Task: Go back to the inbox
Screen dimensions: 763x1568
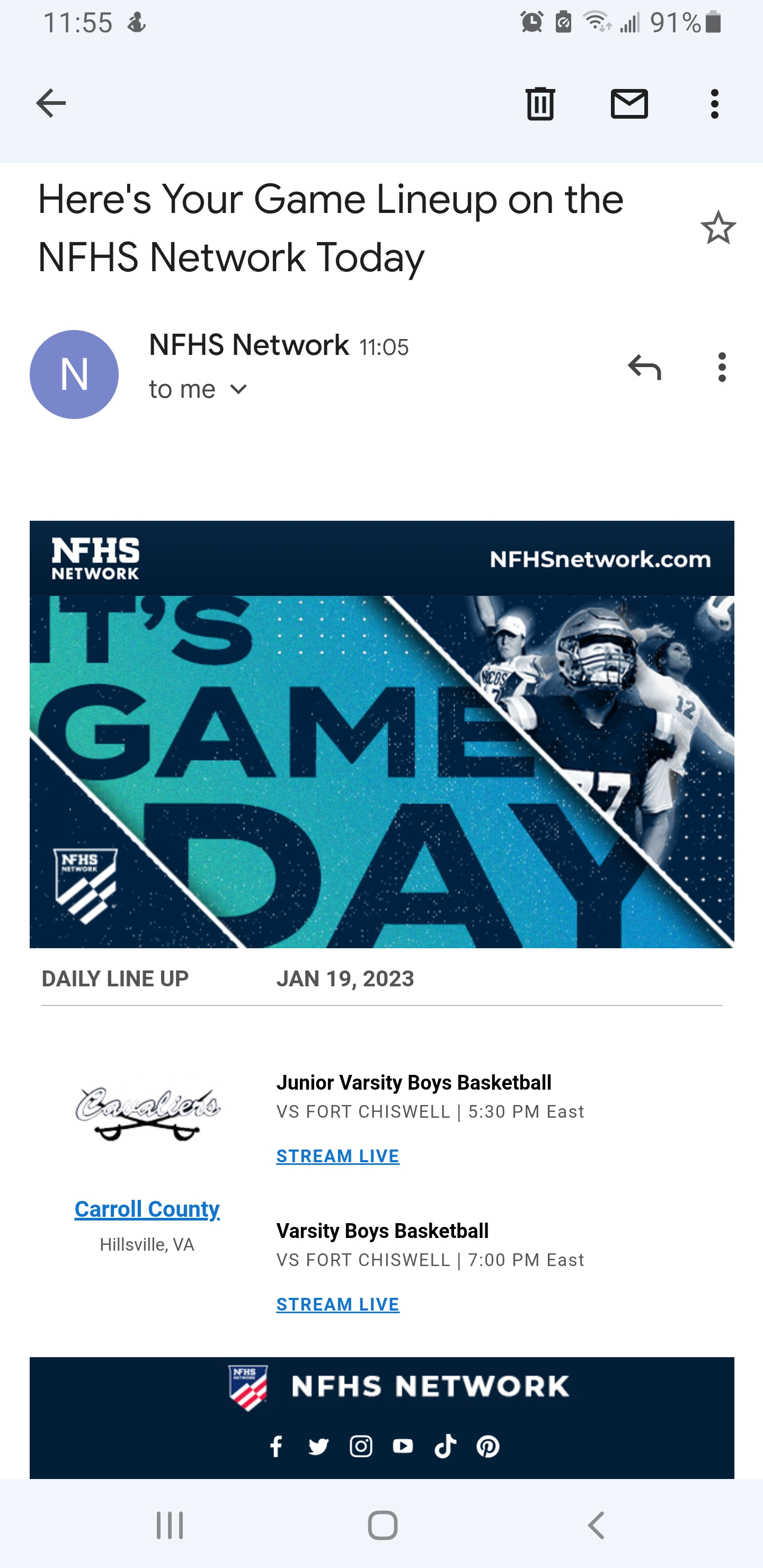Action: pyautogui.click(x=51, y=103)
